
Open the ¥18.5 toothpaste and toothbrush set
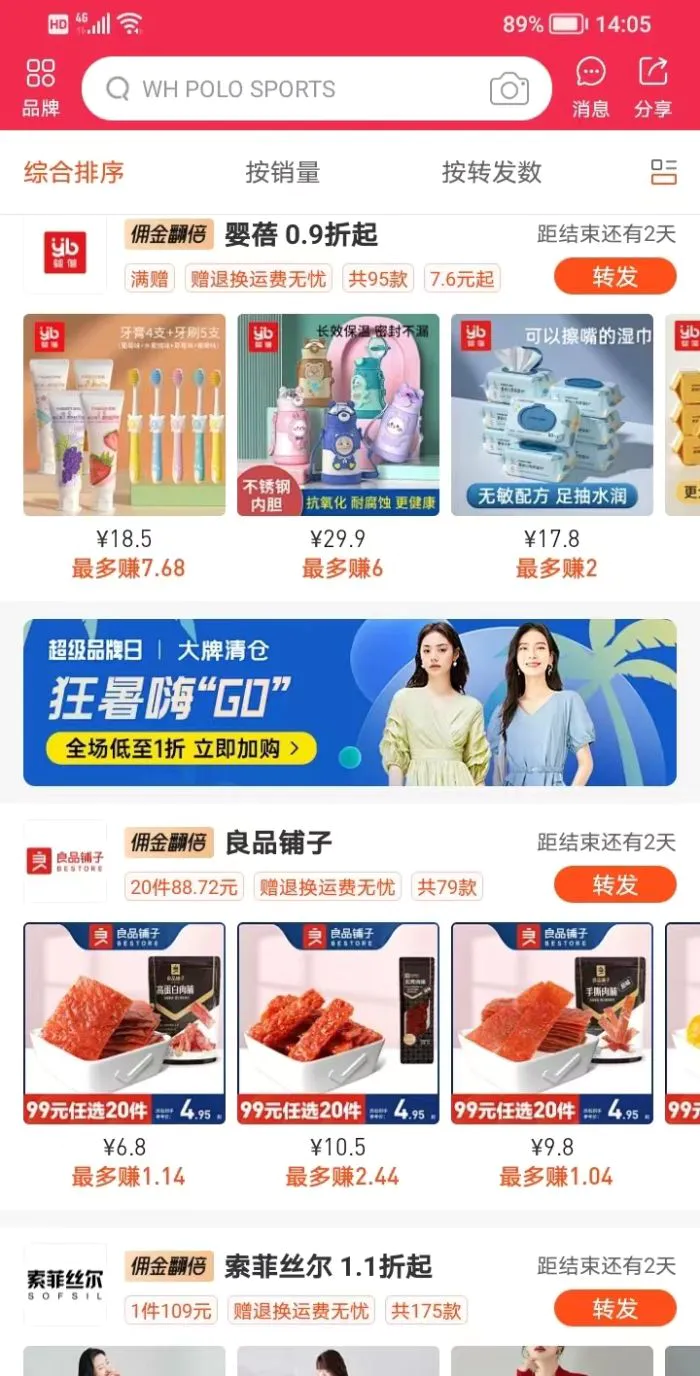tap(125, 415)
